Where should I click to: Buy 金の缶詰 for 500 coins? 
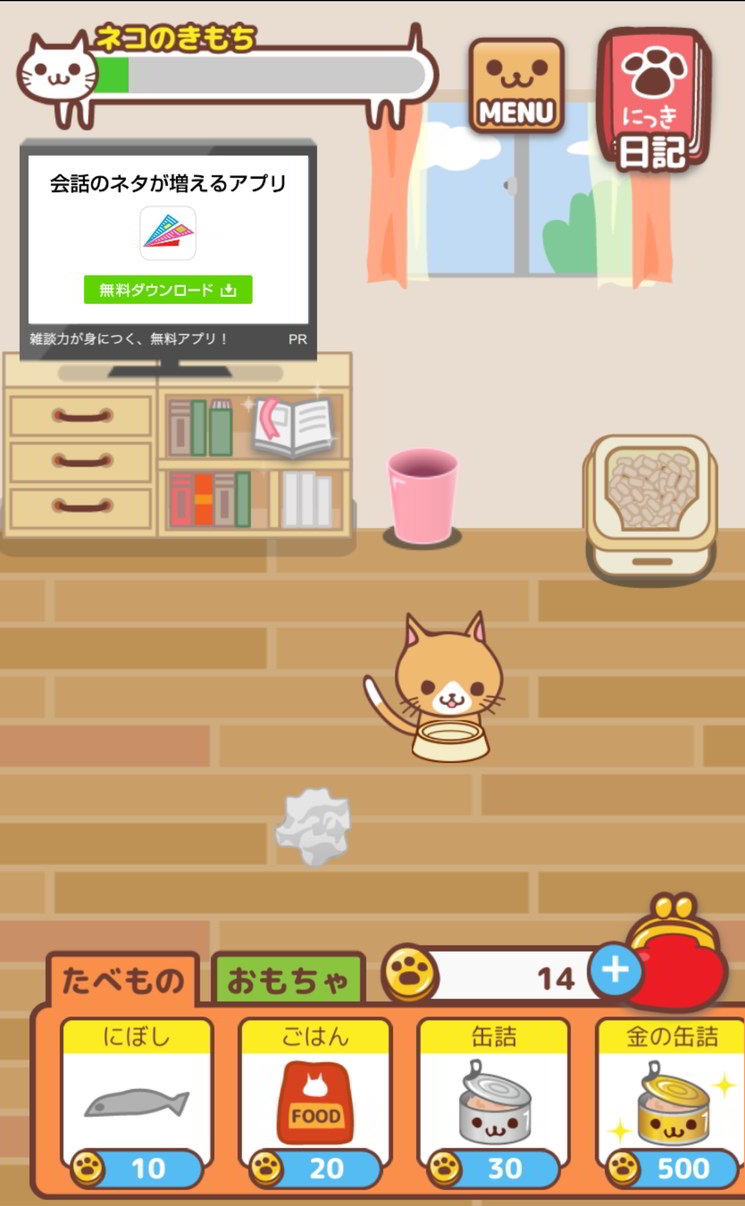(670, 1102)
